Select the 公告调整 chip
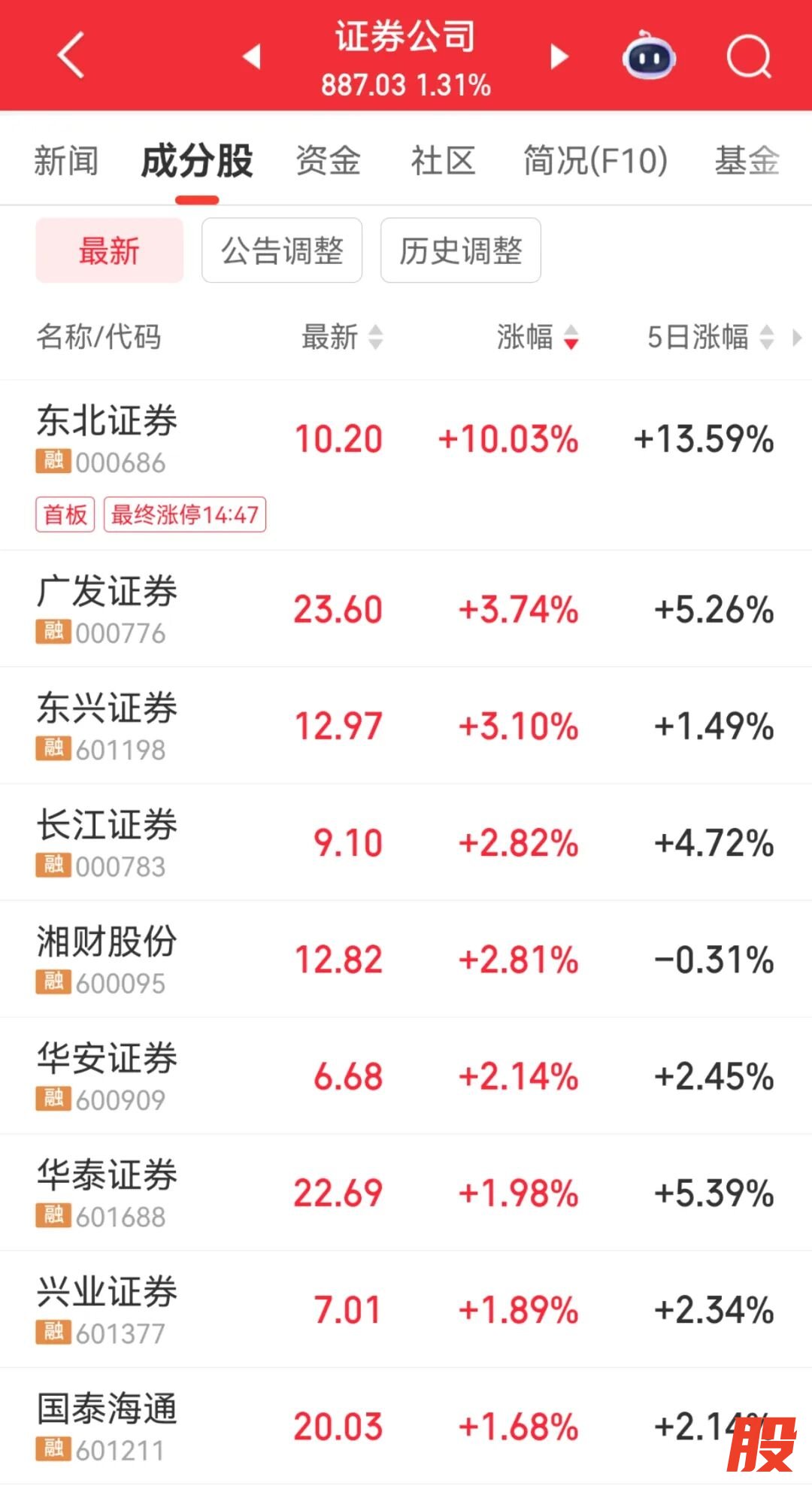Image resolution: width=812 pixels, height=1486 pixels. point(282,250)
